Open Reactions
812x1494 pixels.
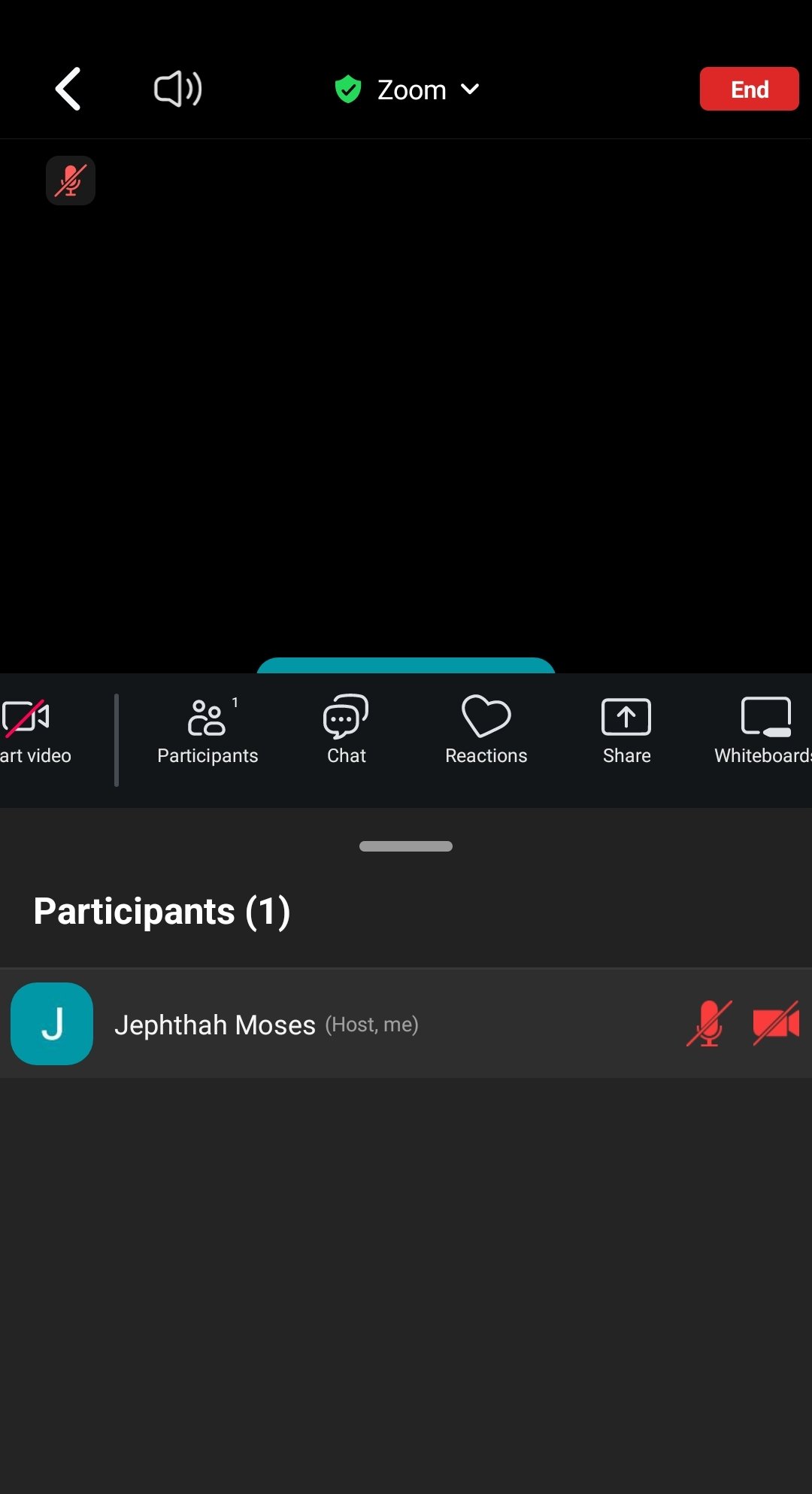(x=486, y=730)
